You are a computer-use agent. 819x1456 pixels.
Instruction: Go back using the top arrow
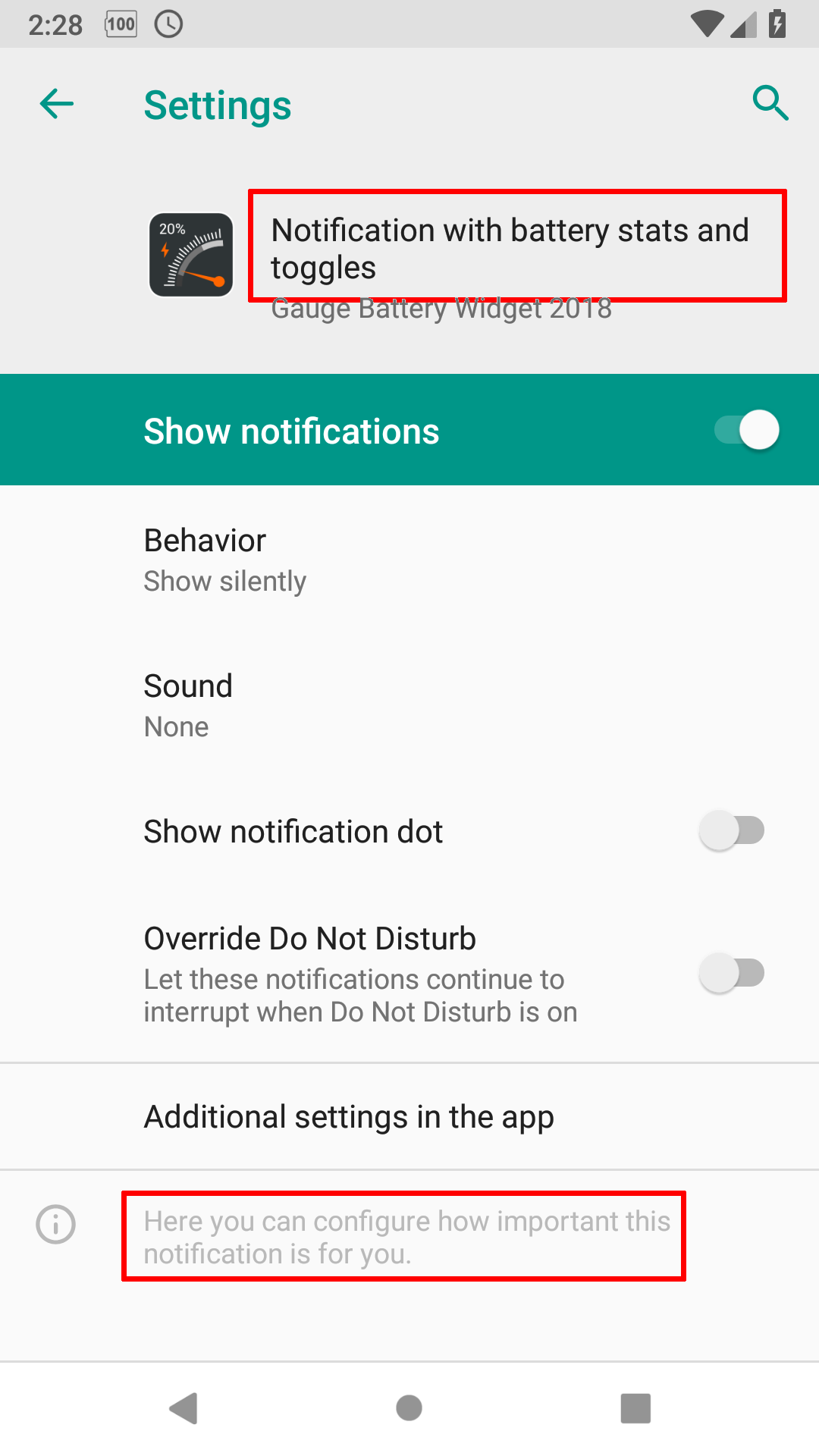(57, 104)
